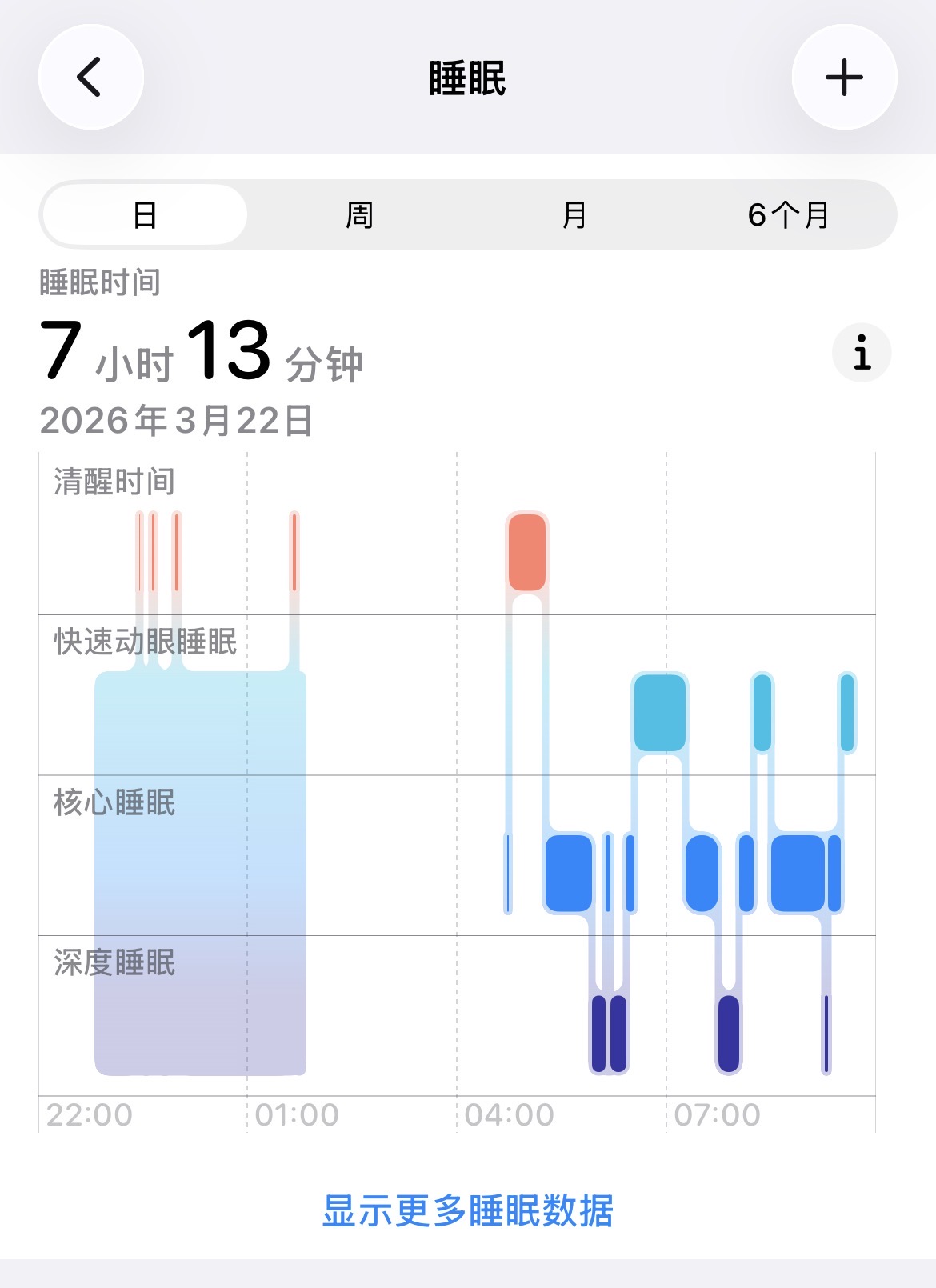Screen dimensions: 936x1288
Task: Switch to the 6个月 view
Action: [788, 214]
